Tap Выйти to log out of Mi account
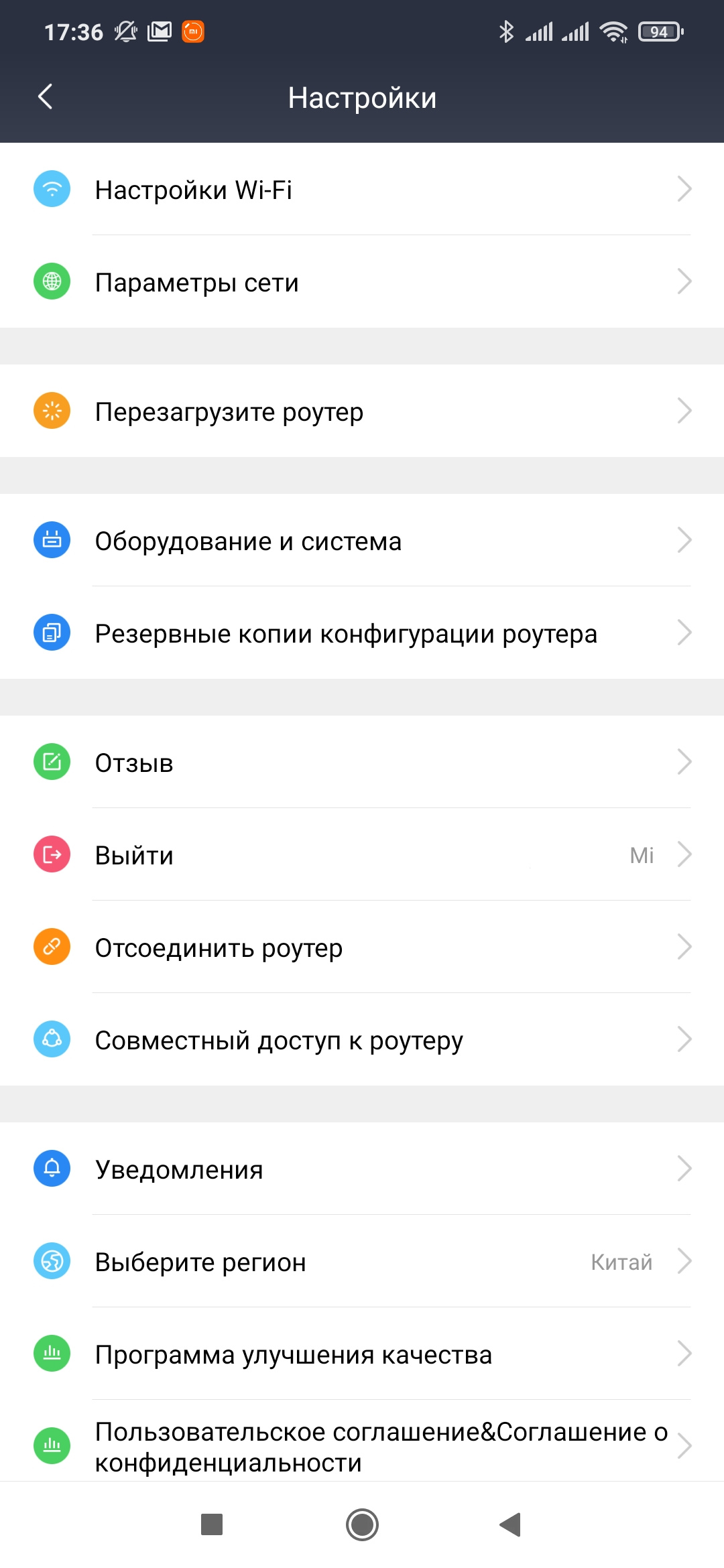Image resolution: width=724 pixels, height=1568 pixels. tap(362, 855)
